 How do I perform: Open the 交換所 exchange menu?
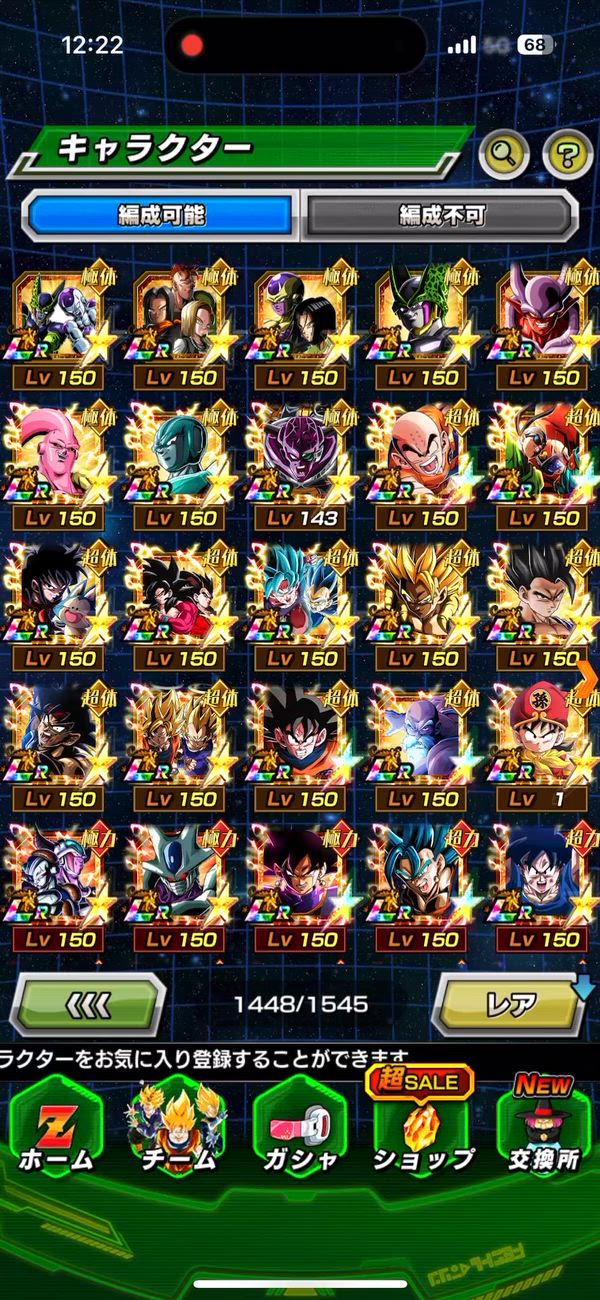(x=544, y=1127)
